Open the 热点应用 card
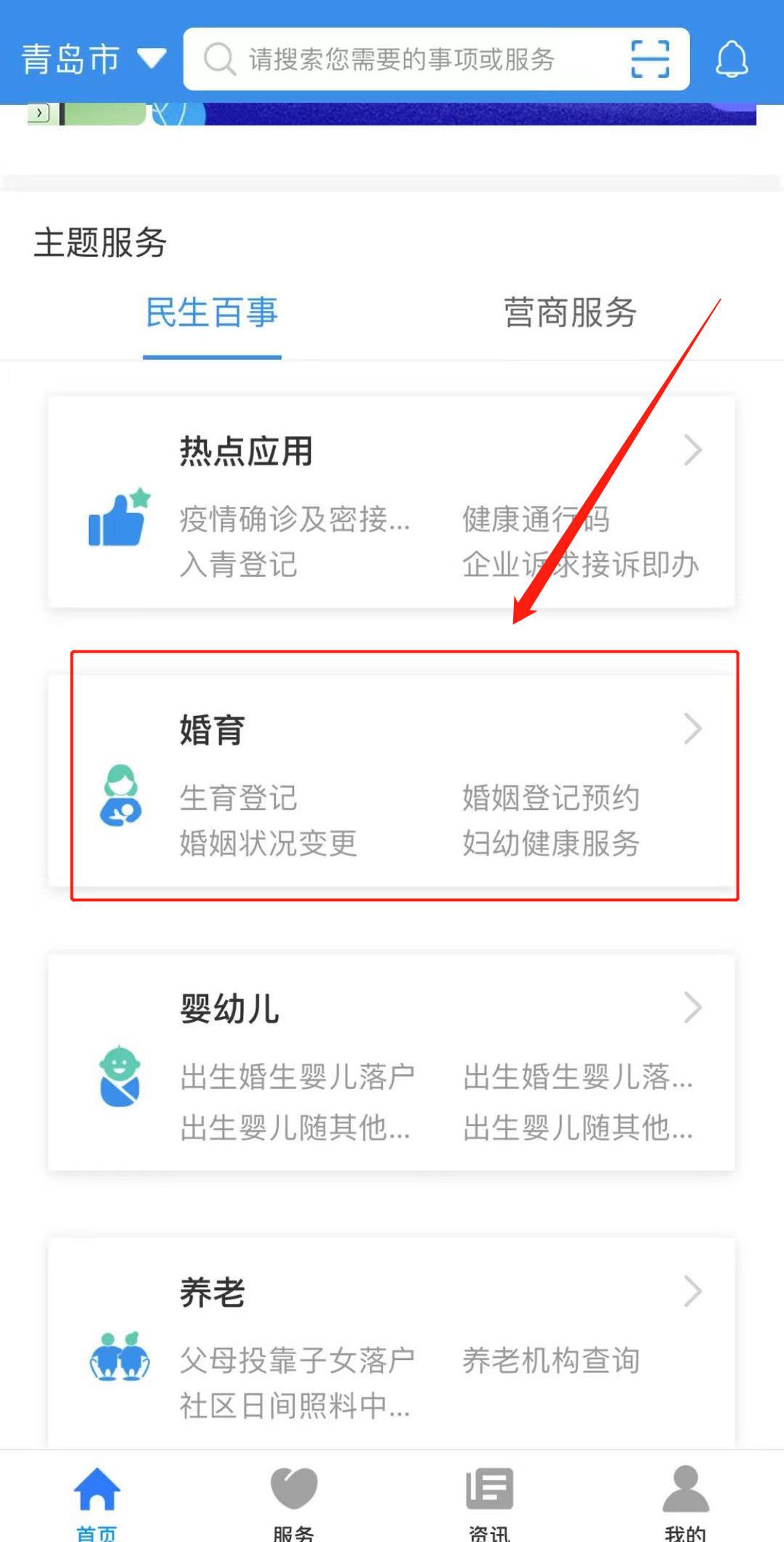The width and height of the screenshot is (784, 1542). (x=246, y=452)
